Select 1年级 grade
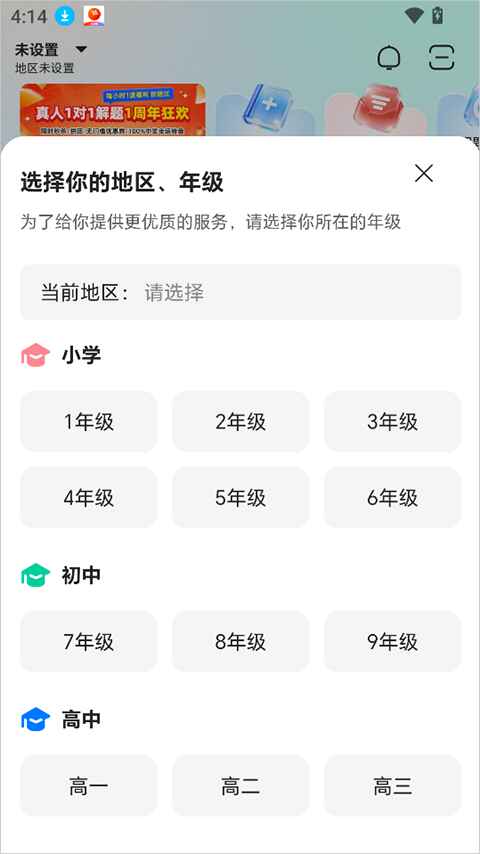Screen dimensions: 480x854 coord(88,422)
